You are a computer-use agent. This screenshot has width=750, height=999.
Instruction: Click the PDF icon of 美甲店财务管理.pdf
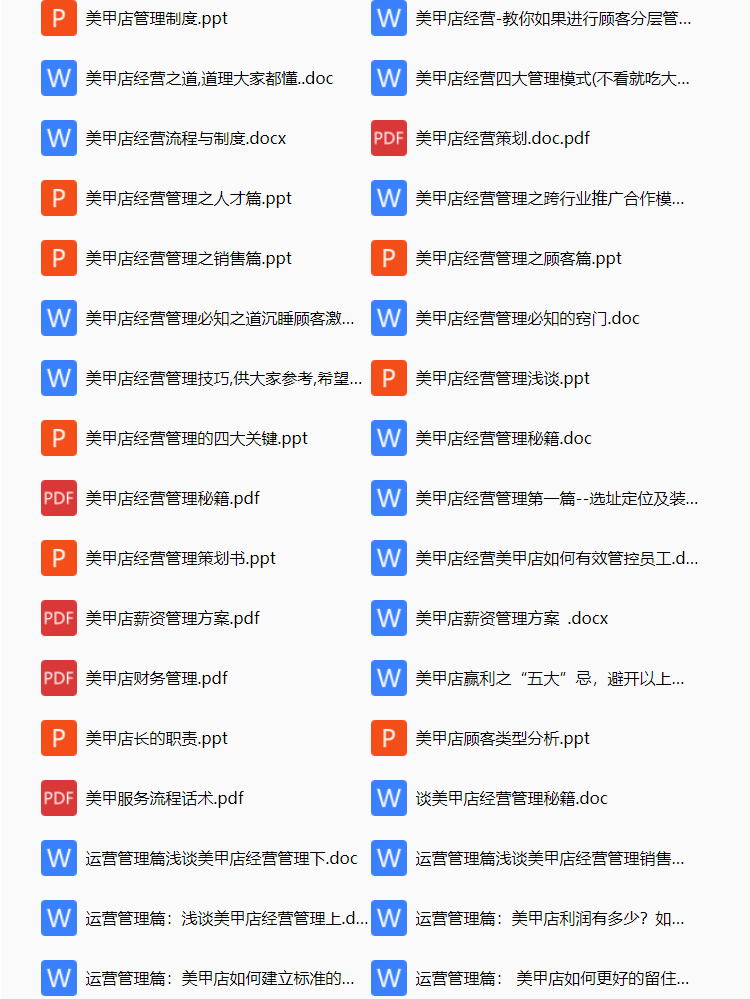(x=59, y=678)
